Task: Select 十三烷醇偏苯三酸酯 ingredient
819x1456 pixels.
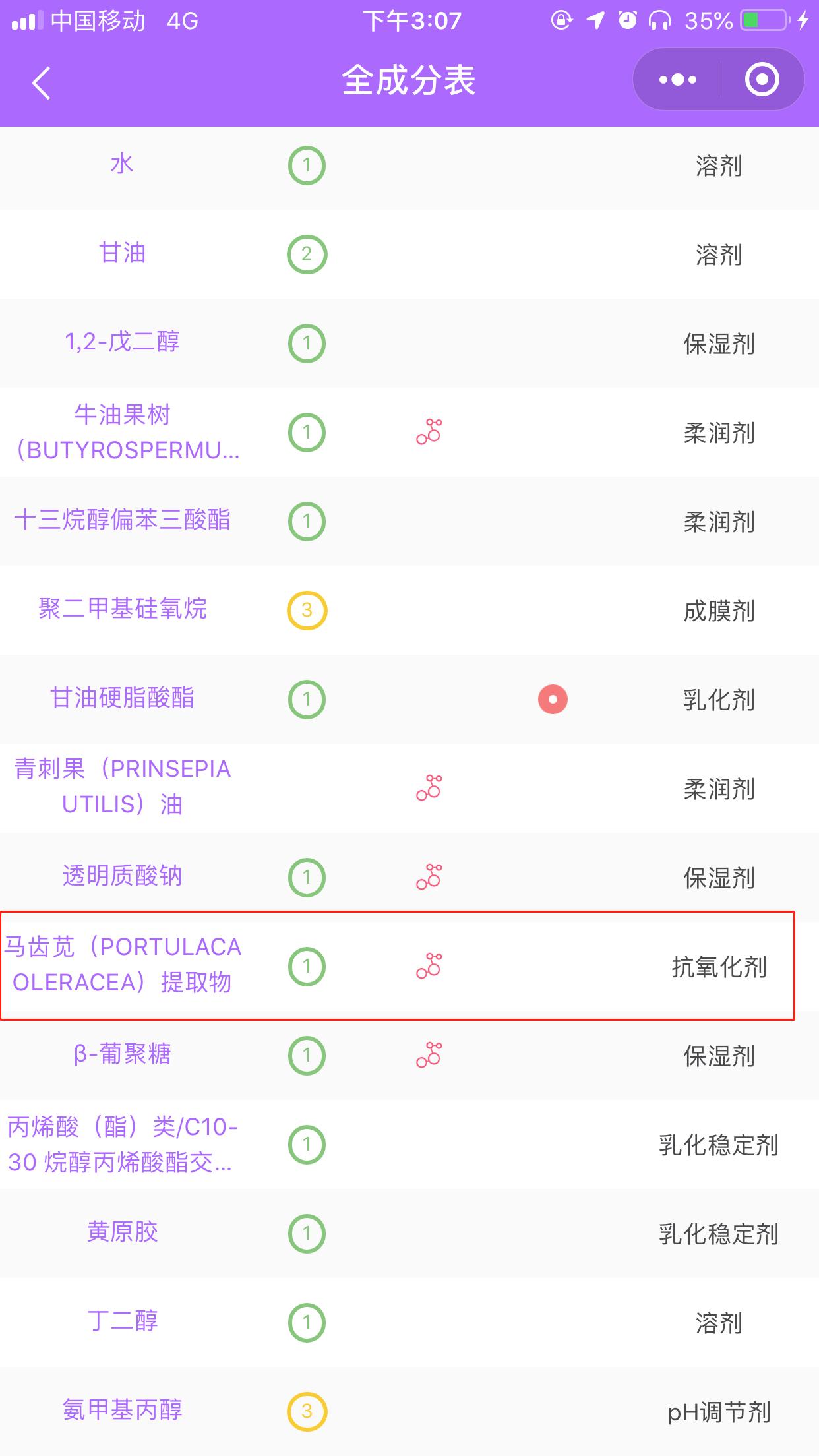Action: pos(122,520)
